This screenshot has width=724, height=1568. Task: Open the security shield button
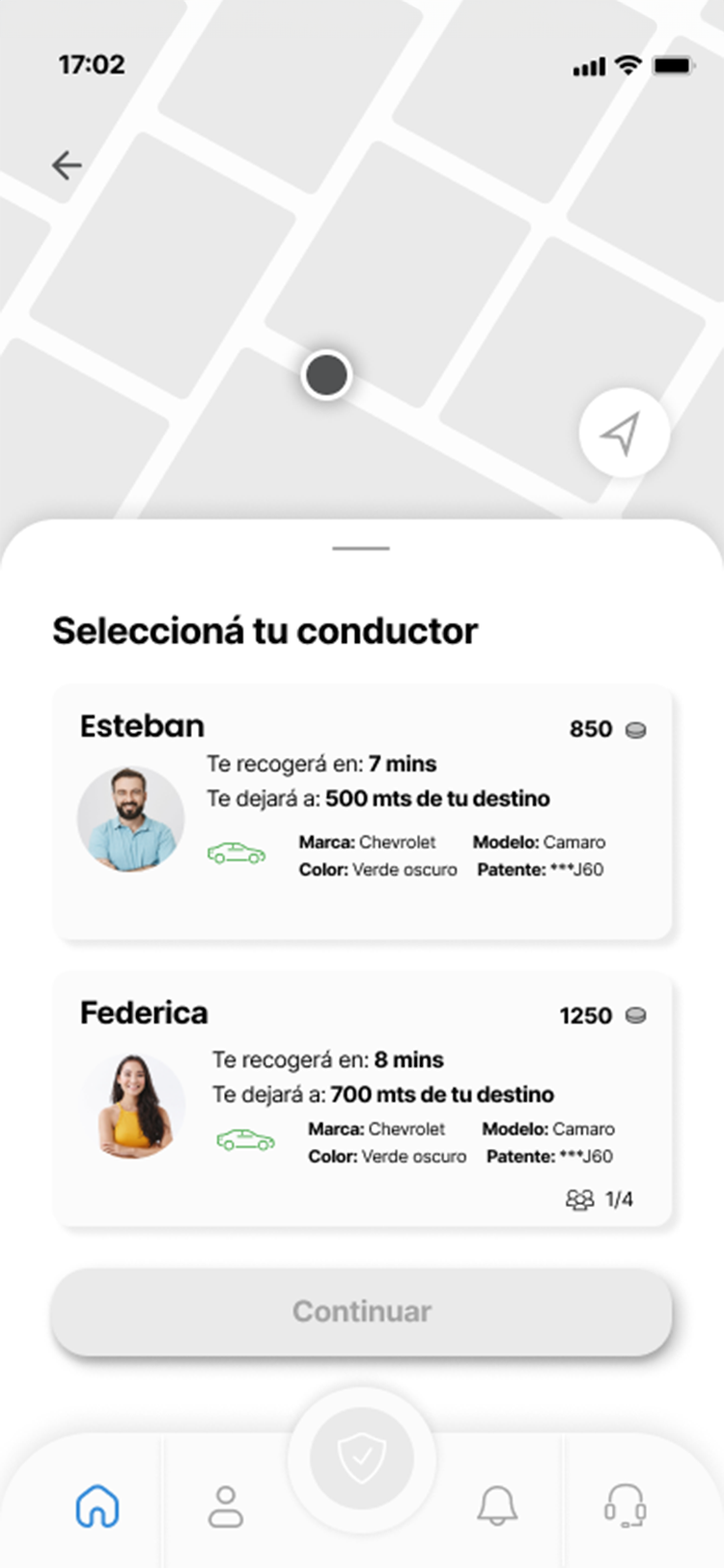tap(362, 1458)
